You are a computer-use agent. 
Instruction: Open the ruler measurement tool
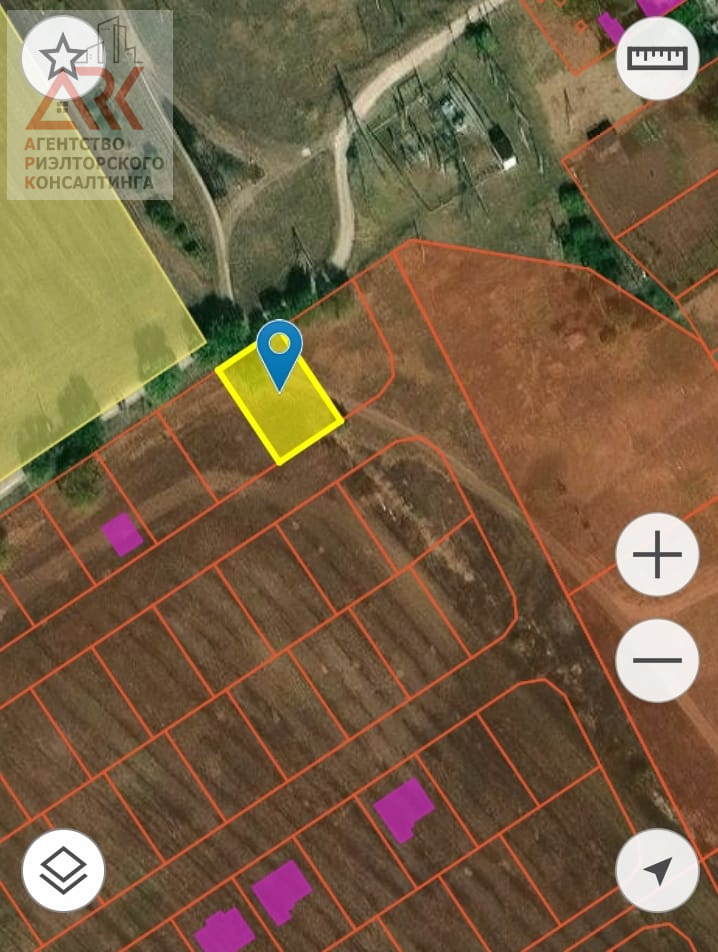click(x=657, y=57)
